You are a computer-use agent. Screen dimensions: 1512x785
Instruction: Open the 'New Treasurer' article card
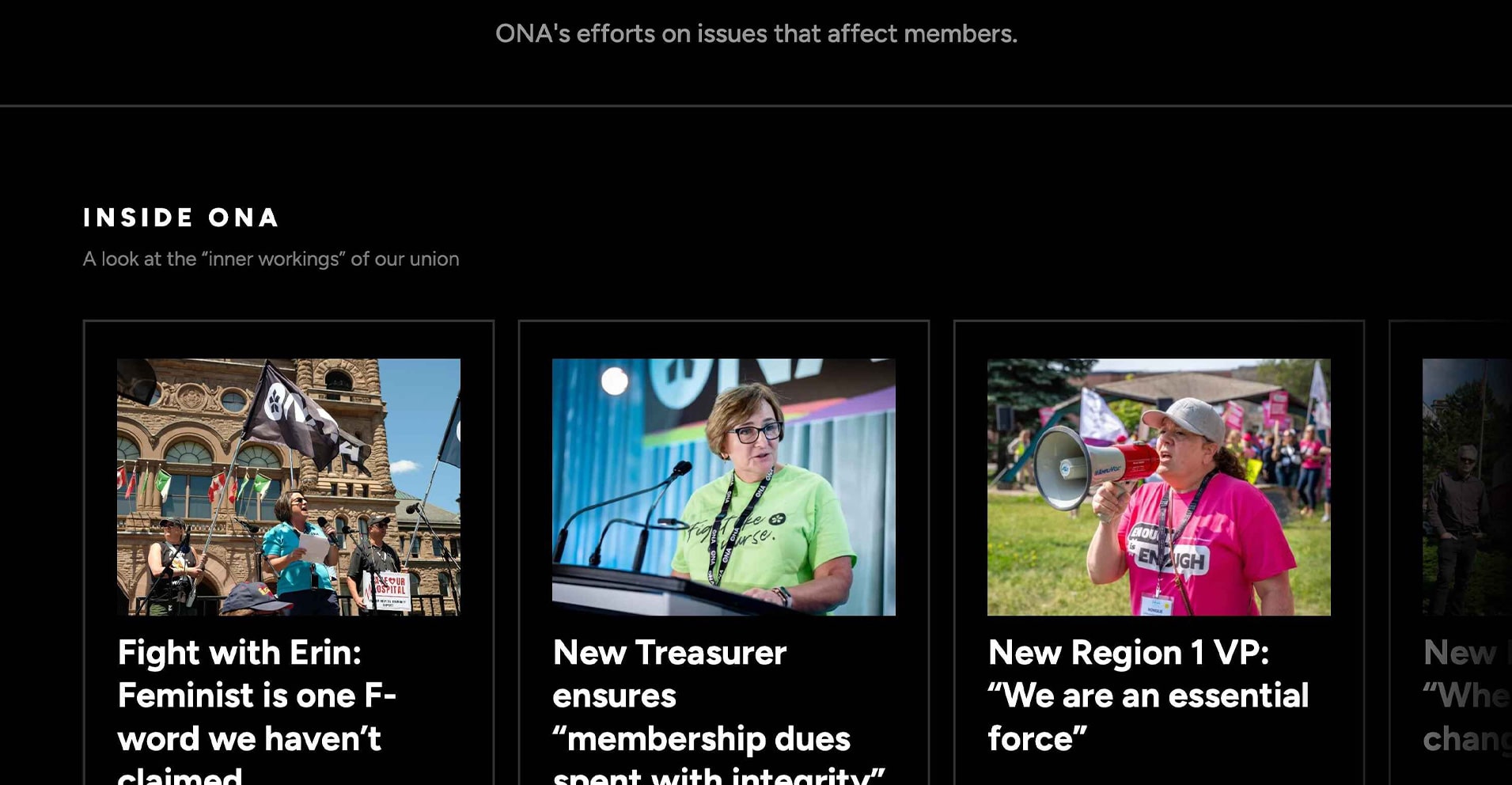pyautogui.click(x=723, y=487)
